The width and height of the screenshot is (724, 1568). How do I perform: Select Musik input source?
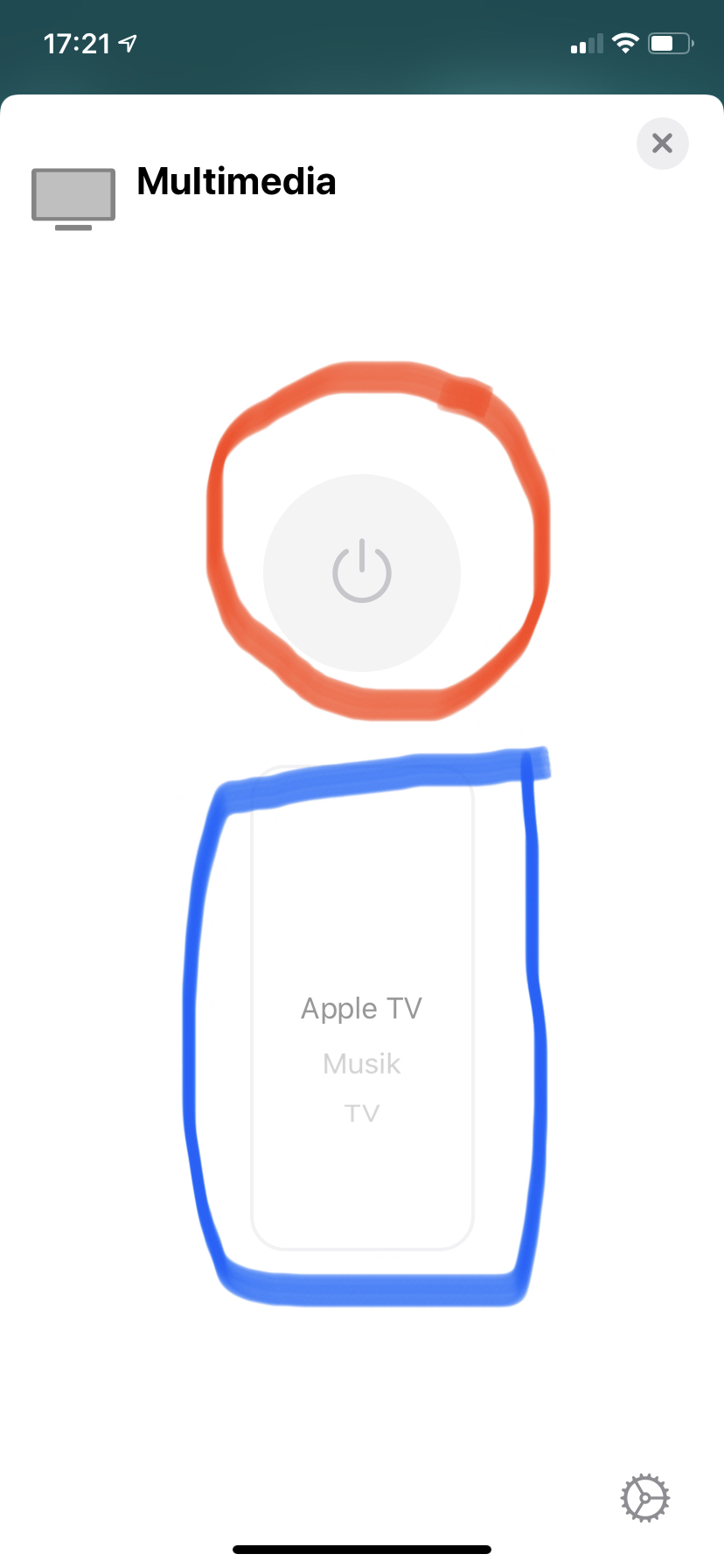point(362,1064)
